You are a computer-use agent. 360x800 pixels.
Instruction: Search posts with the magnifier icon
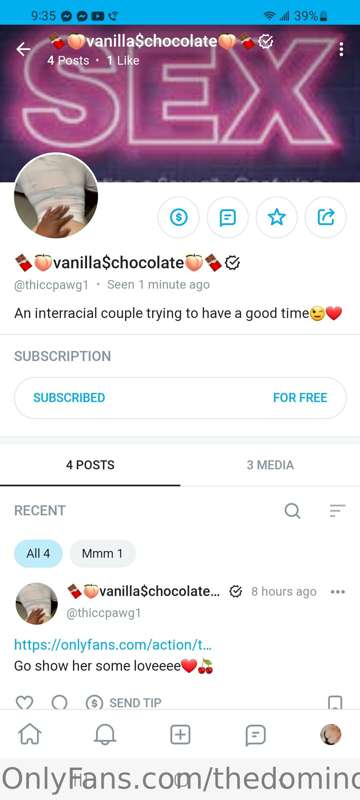(x=292, y=510)
